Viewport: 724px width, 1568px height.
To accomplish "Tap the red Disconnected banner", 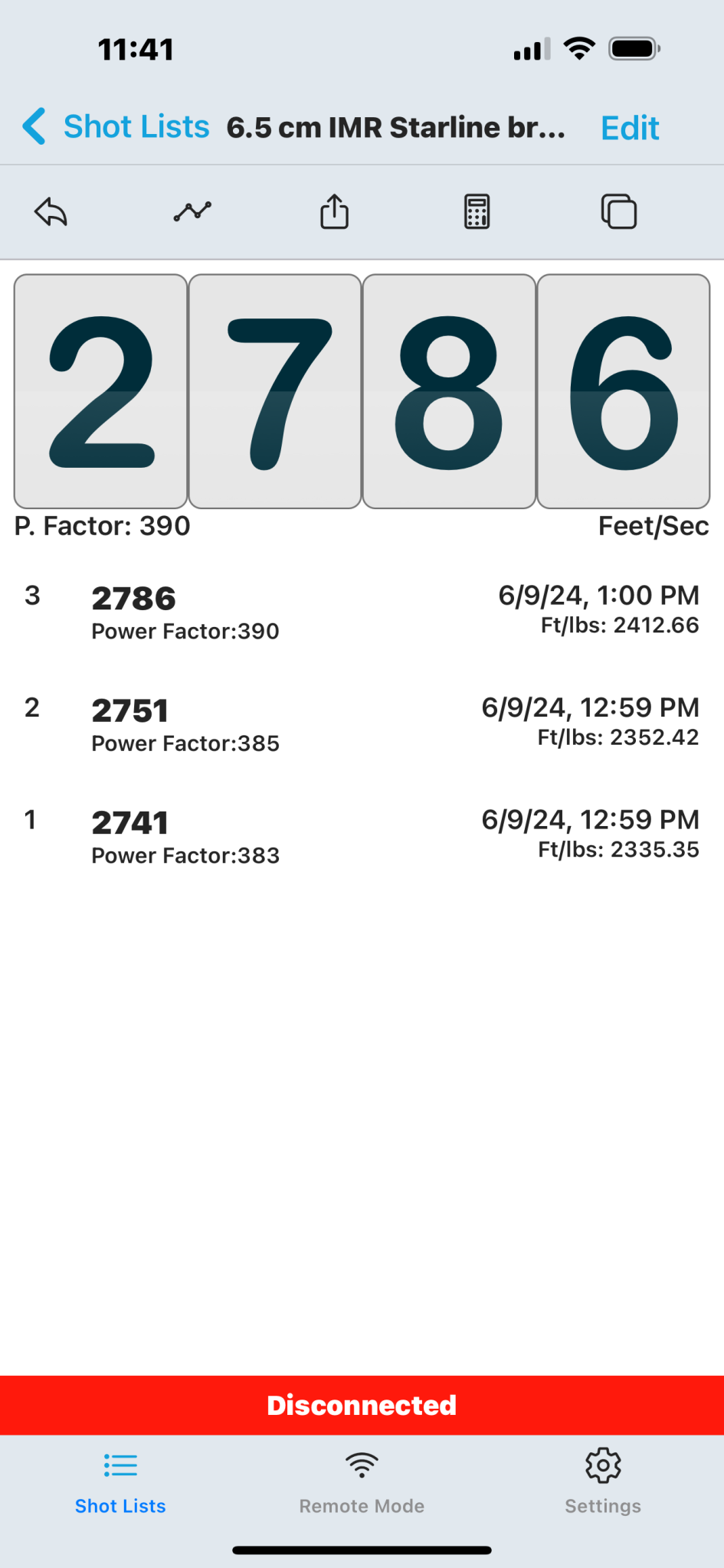I will pos(362,1405).
